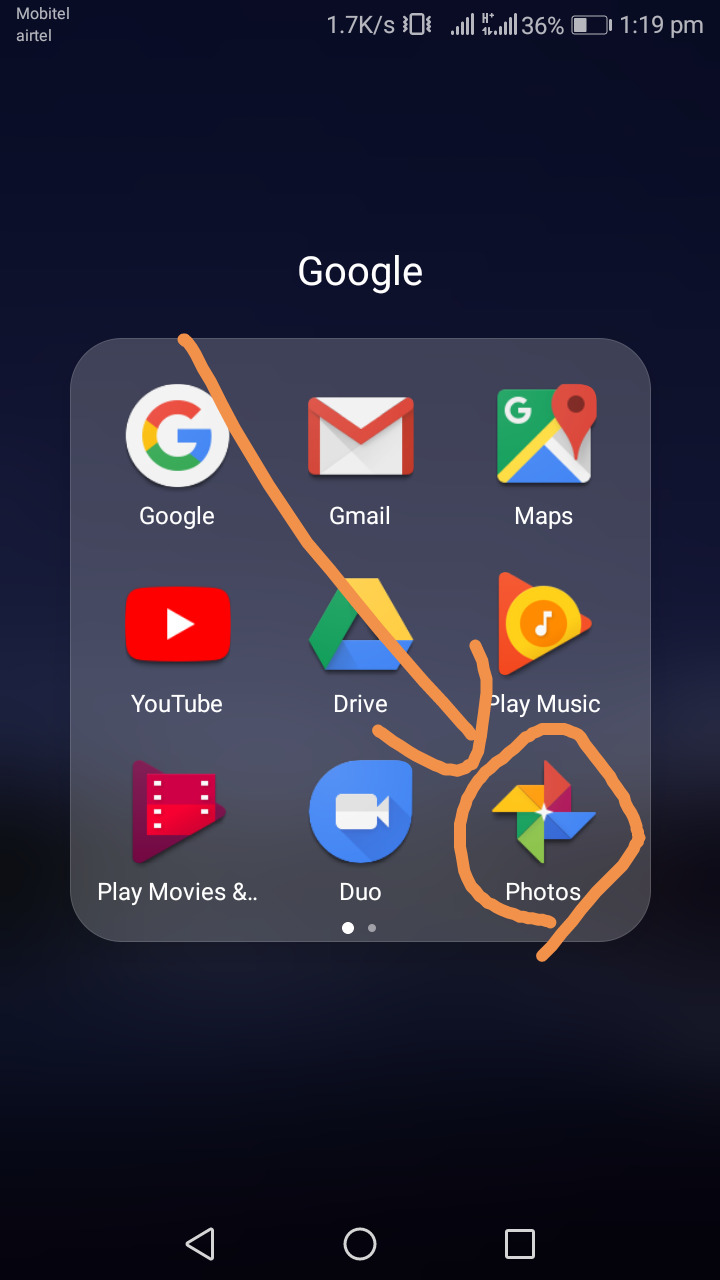This screenshot has width=720, height=1280.
Task: Open Google Drive
Action: (360, 625)
